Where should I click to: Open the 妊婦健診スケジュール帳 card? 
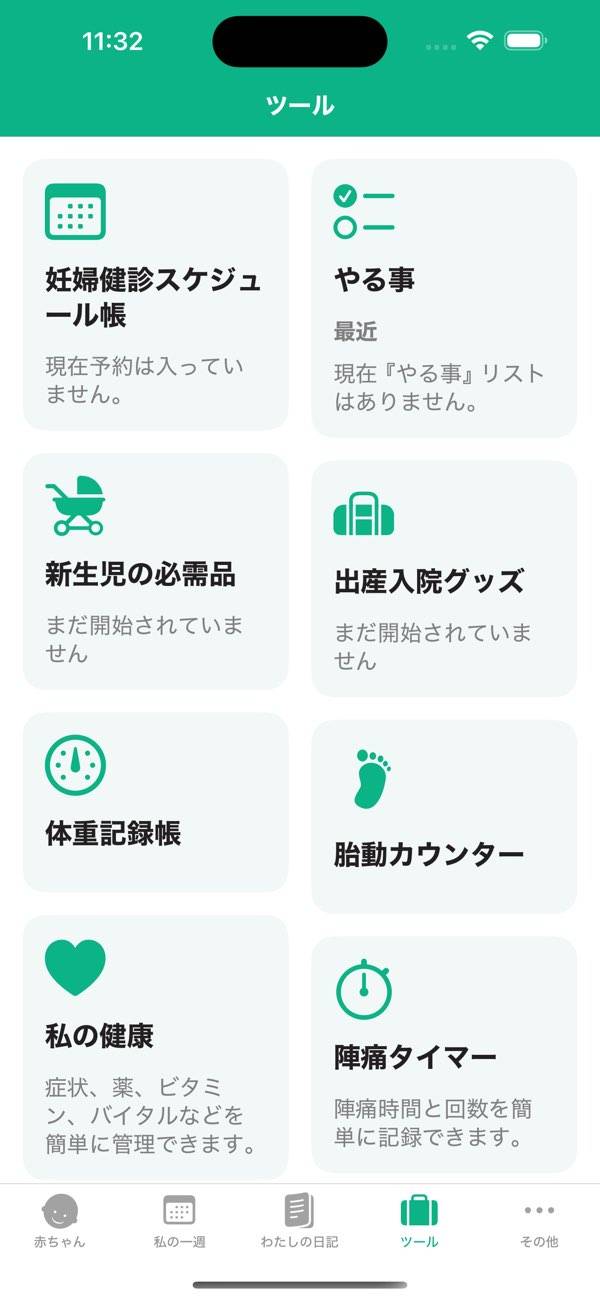(x=155, y=295)
